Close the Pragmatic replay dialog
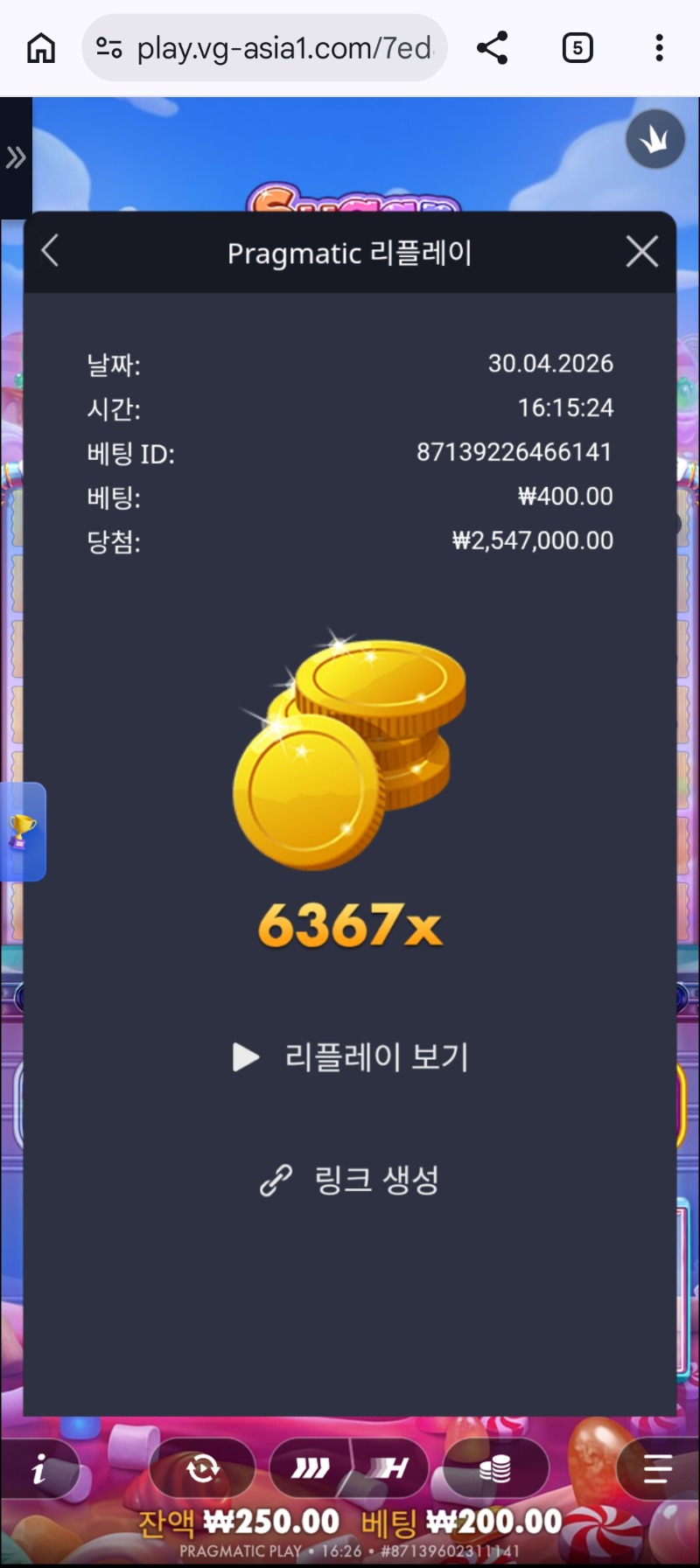The image size is (700, 1568). pos(641,252)
